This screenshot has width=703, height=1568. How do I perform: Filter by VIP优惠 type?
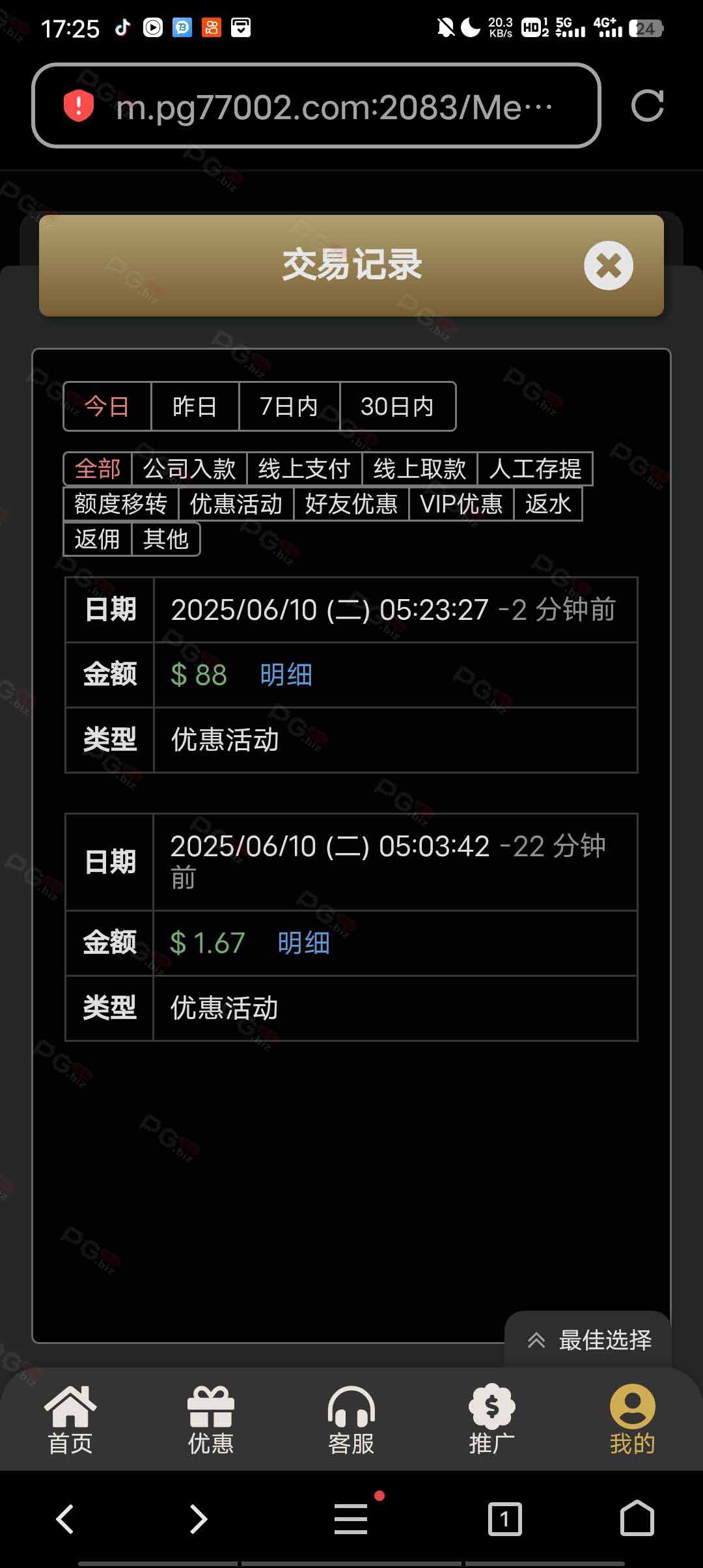click(x=461, y=504)
